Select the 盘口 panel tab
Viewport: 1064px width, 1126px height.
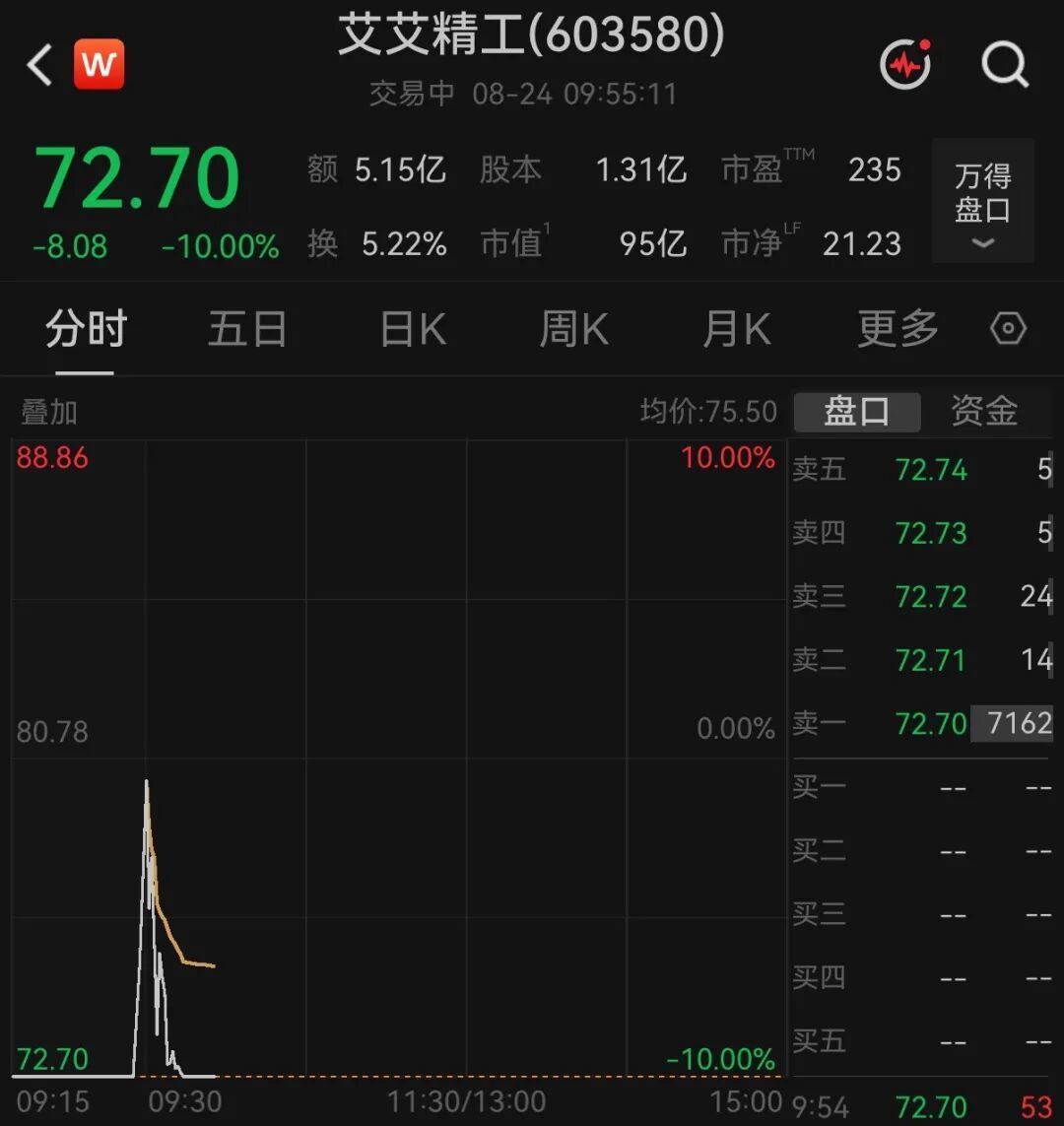click(857, 412)
